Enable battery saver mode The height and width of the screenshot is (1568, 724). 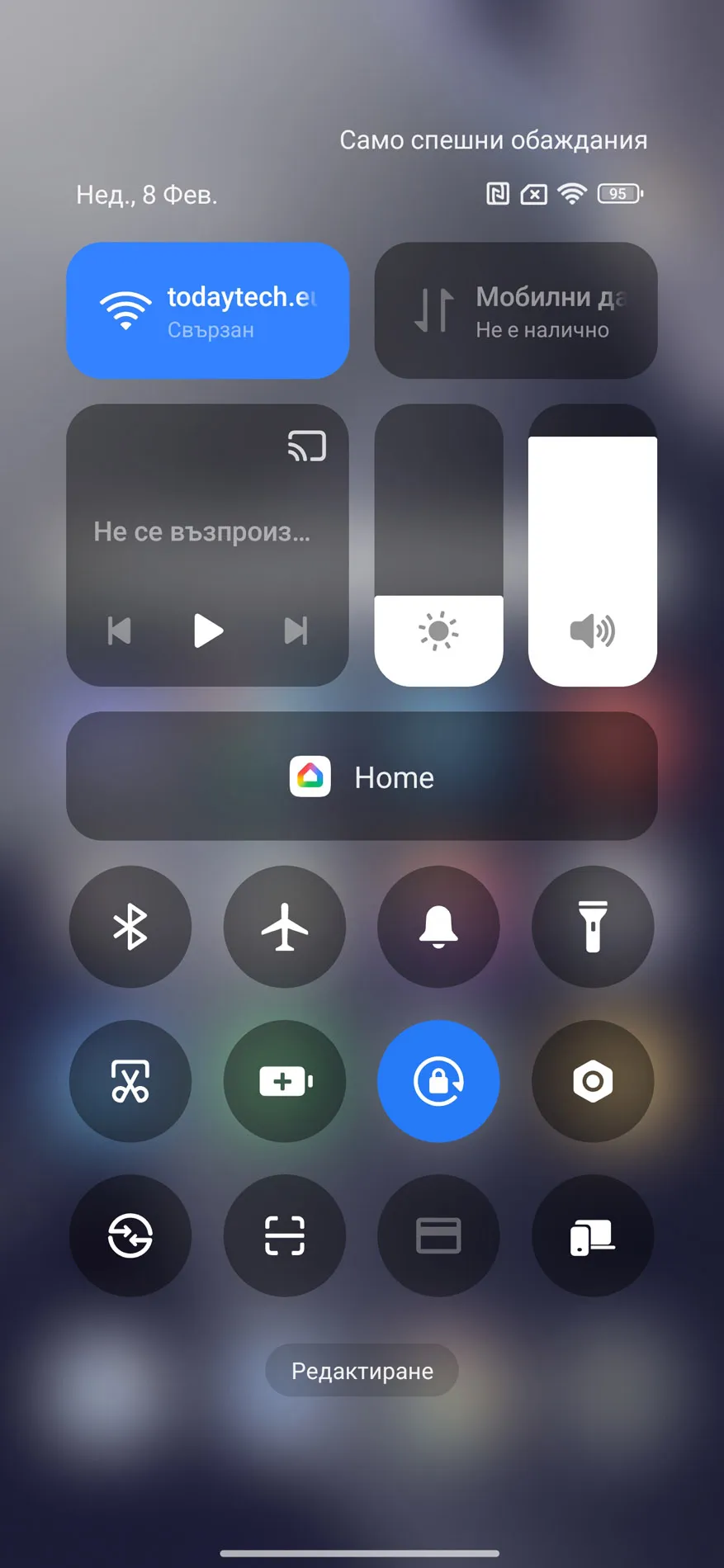[285, 1081]
